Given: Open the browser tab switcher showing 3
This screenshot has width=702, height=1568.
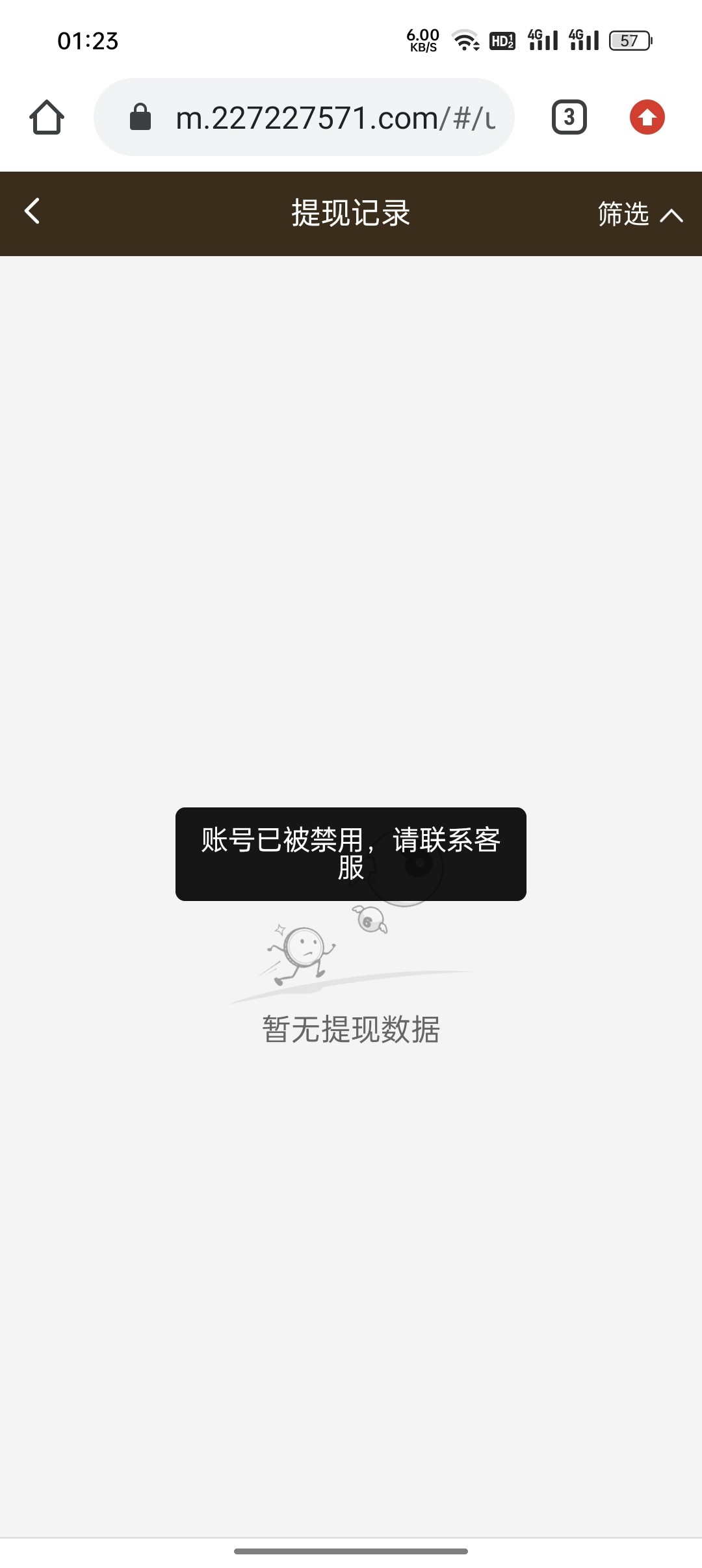Looking at the screenshot, I should pos(569,118).
